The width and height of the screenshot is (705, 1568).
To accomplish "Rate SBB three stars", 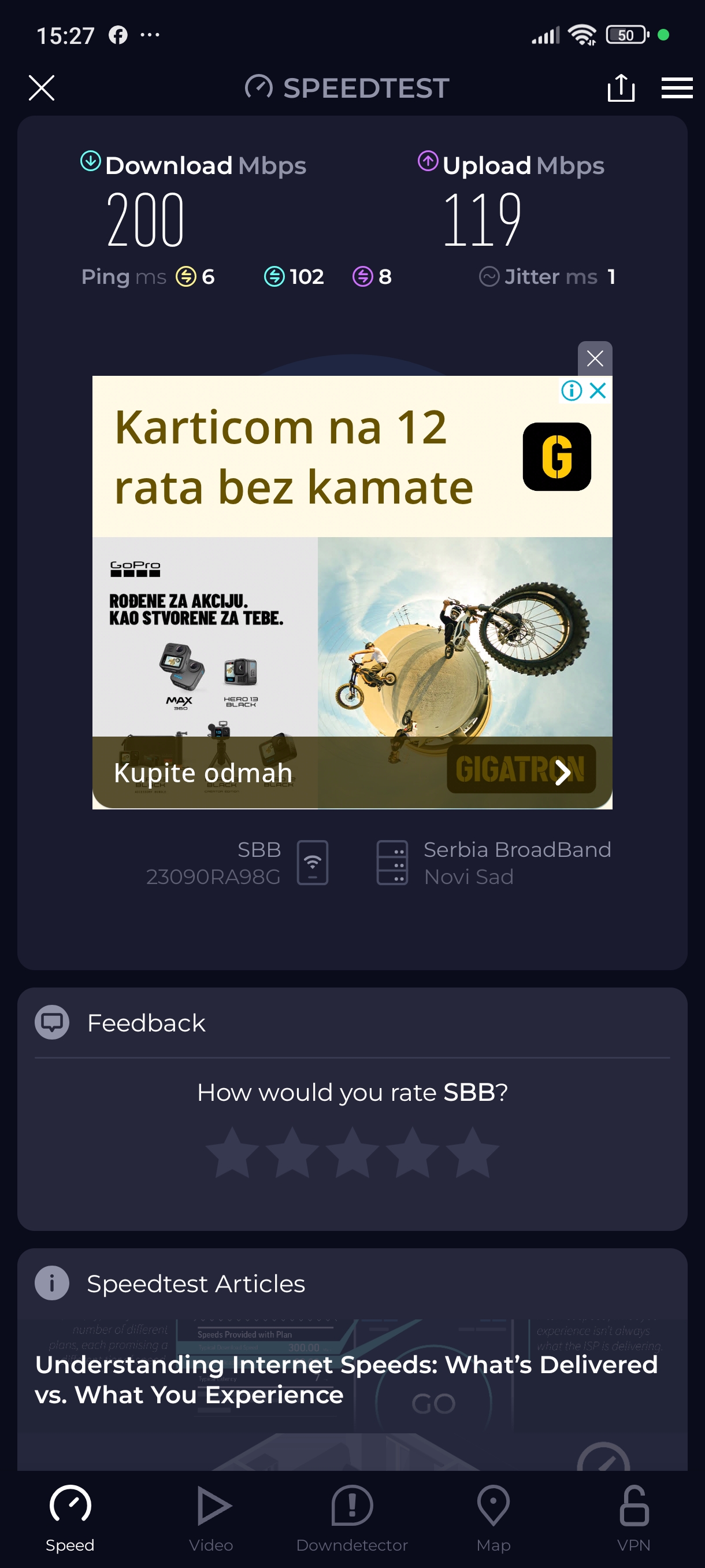I will pos(352,1152).
